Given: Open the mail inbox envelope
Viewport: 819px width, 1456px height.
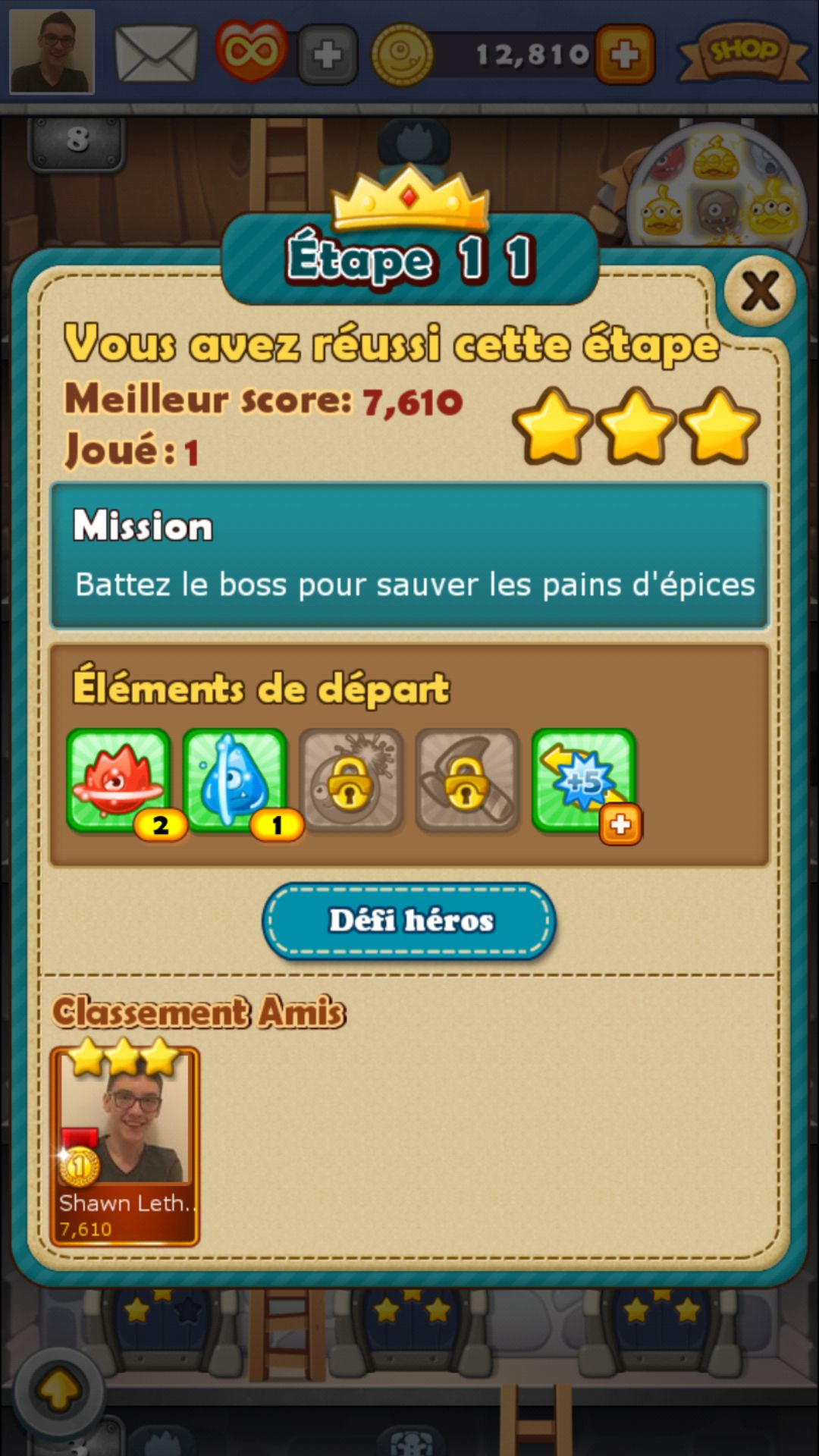Looking at the screenshot, I should tap(156, 53).
